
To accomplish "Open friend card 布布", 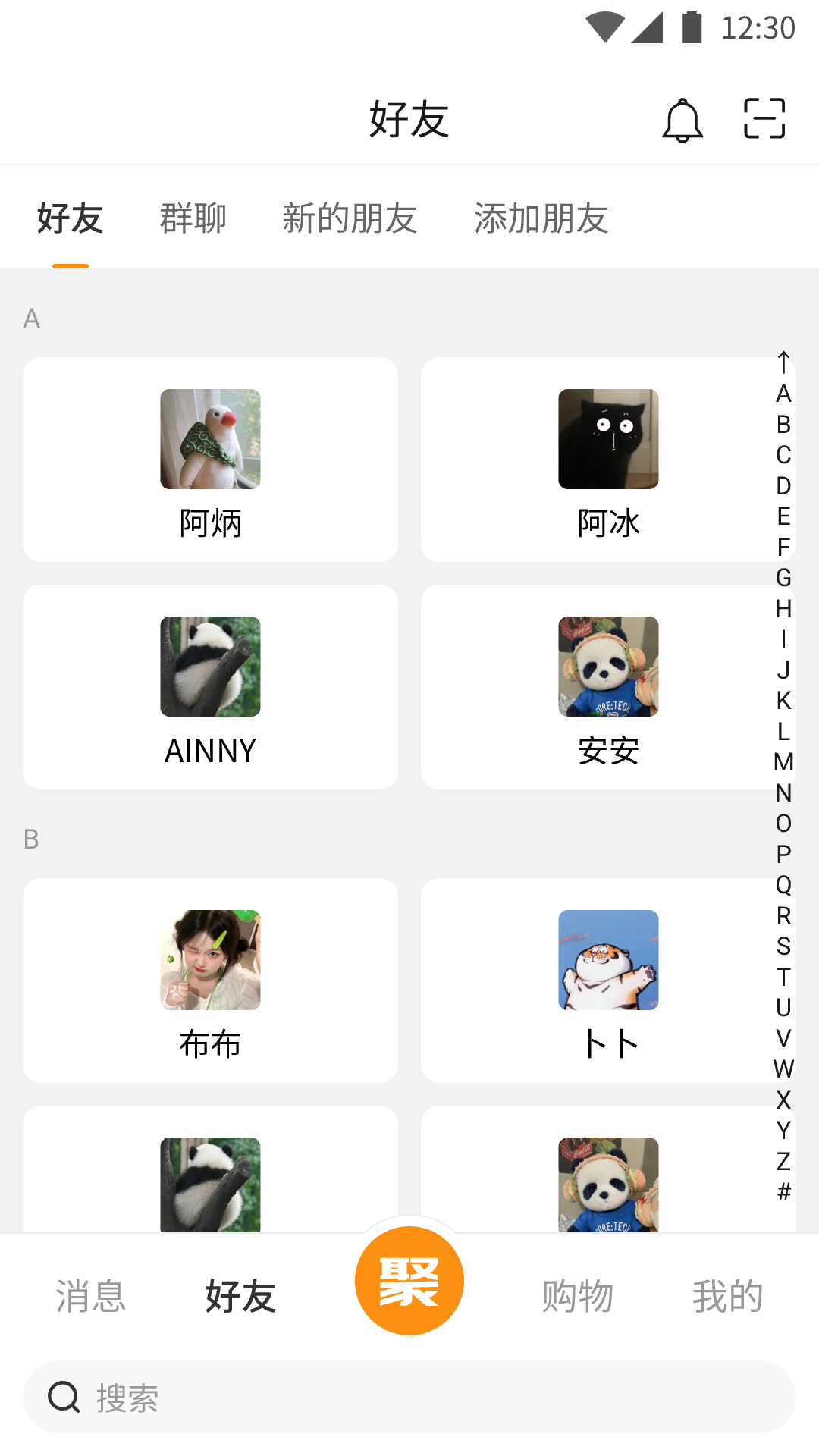I will 210,981.
